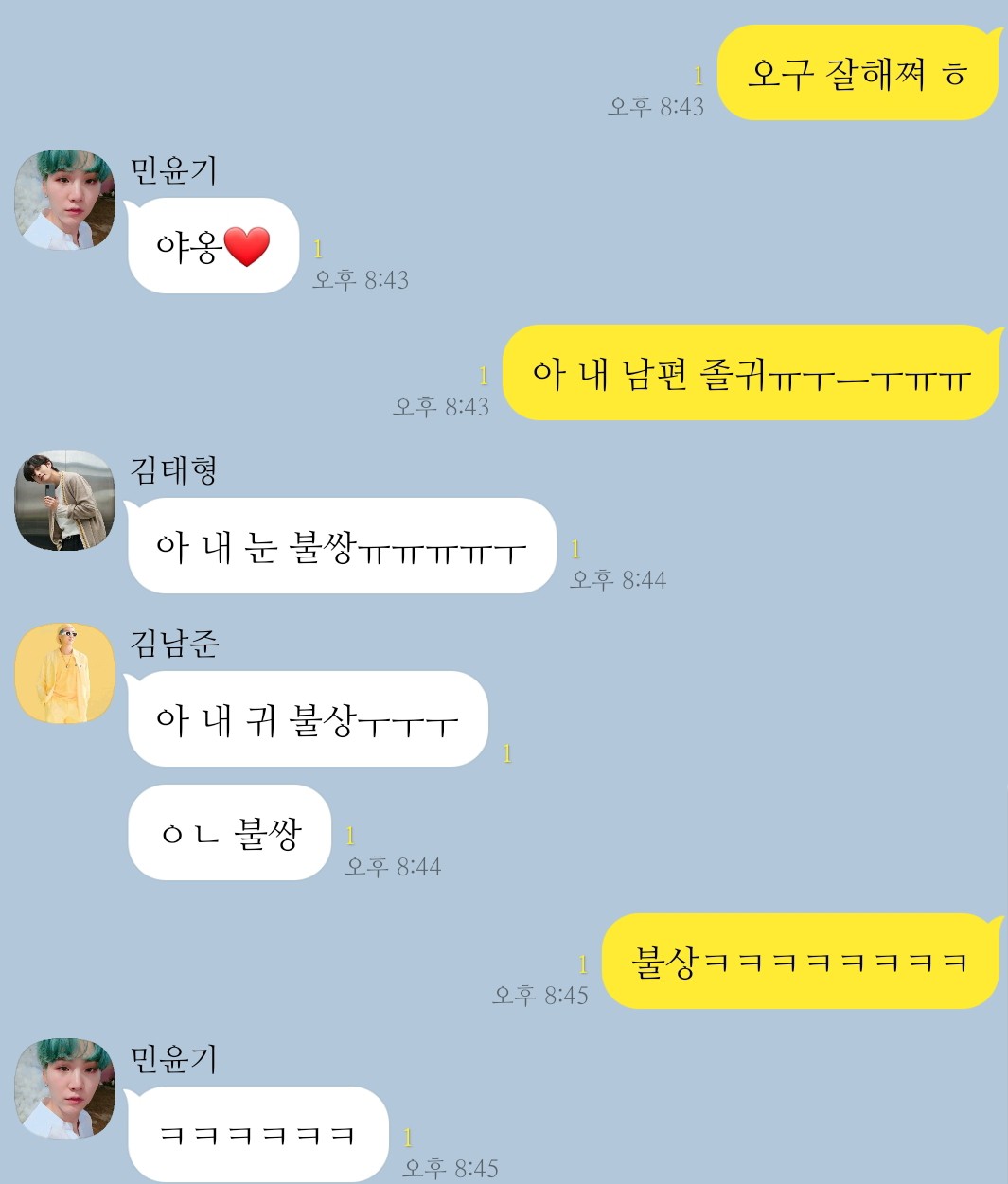Open 김태형's profile picture

64,500
